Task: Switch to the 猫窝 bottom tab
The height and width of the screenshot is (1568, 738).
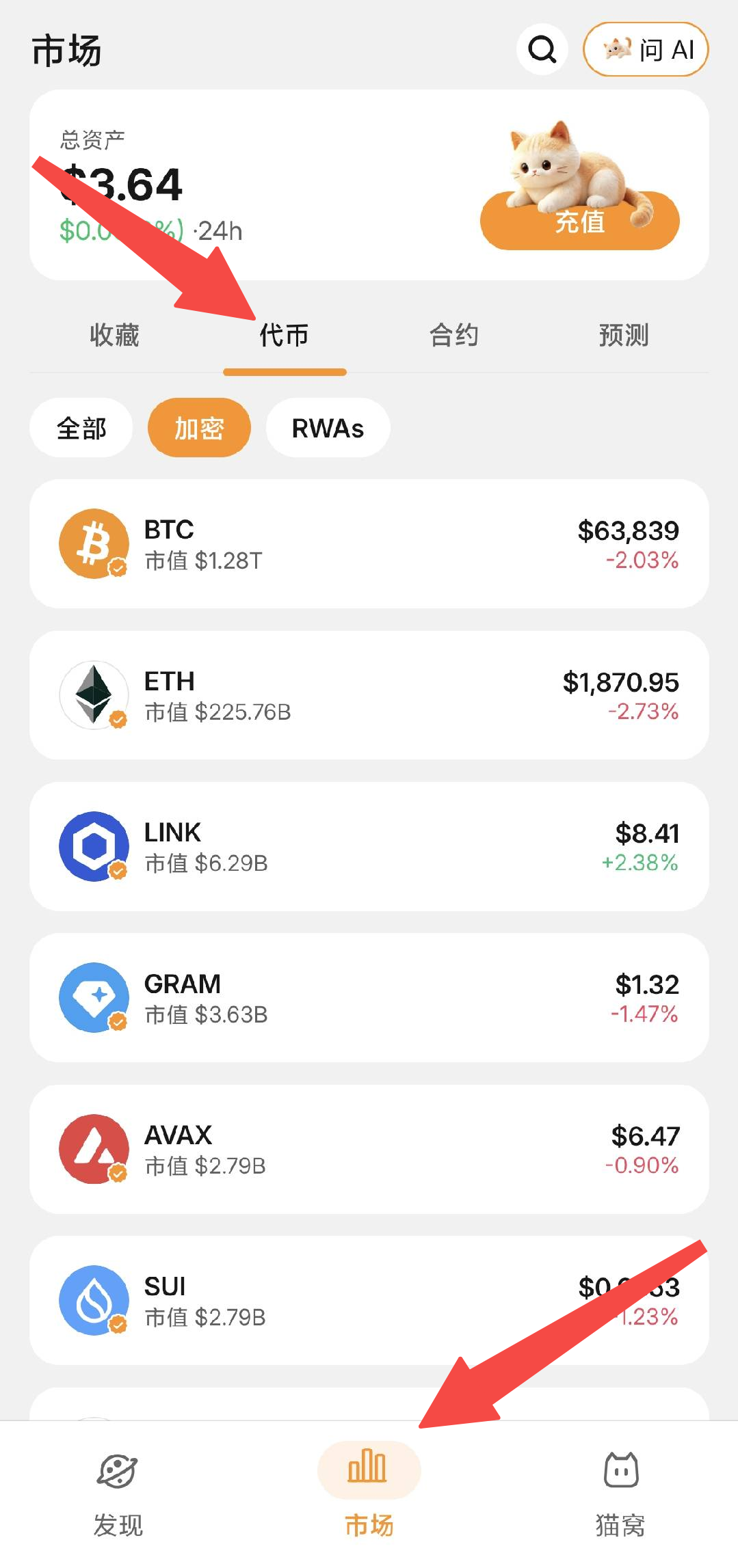Action: (620, 1494)
